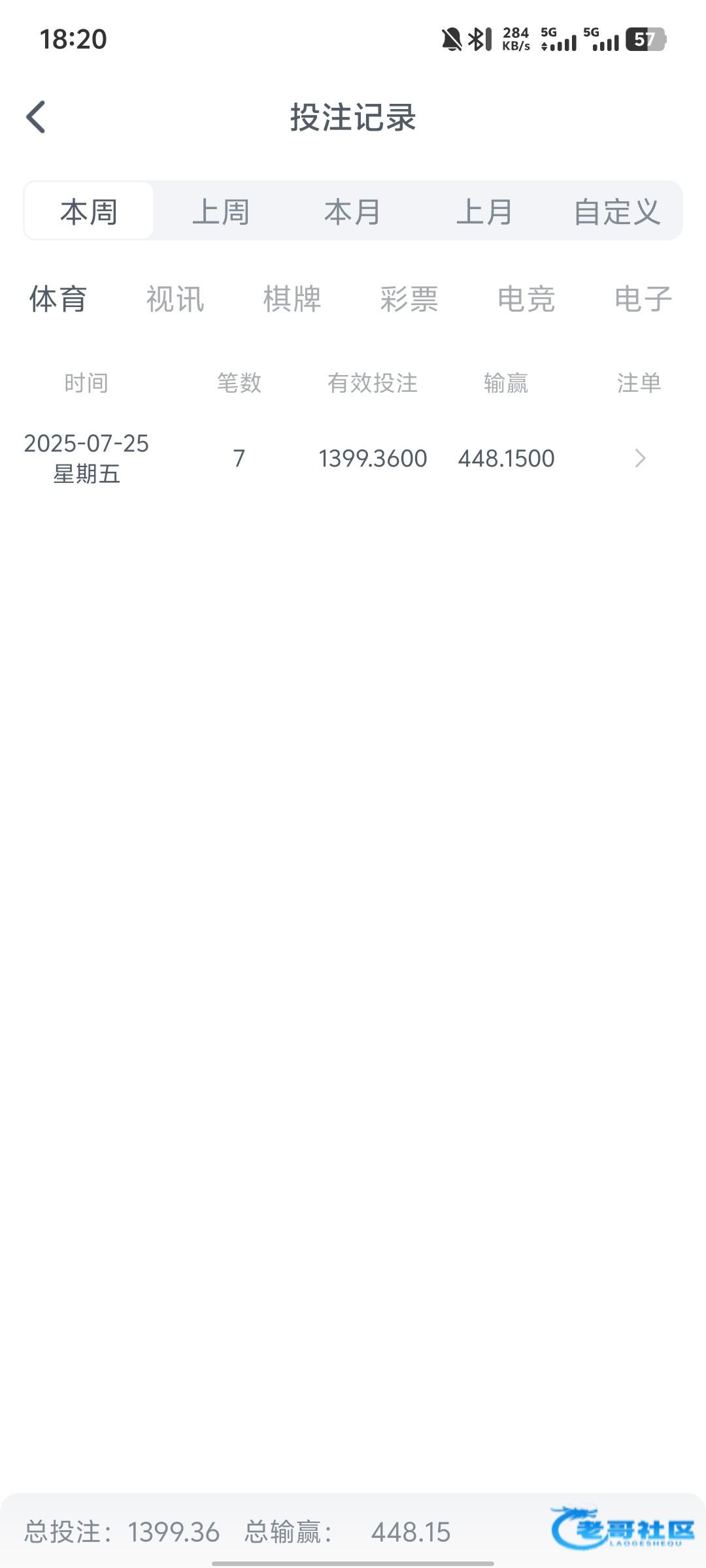This screenshot has width=706, height=1568.
Task: Switch to the 上周 time range
Action: [x=221, y=211]
